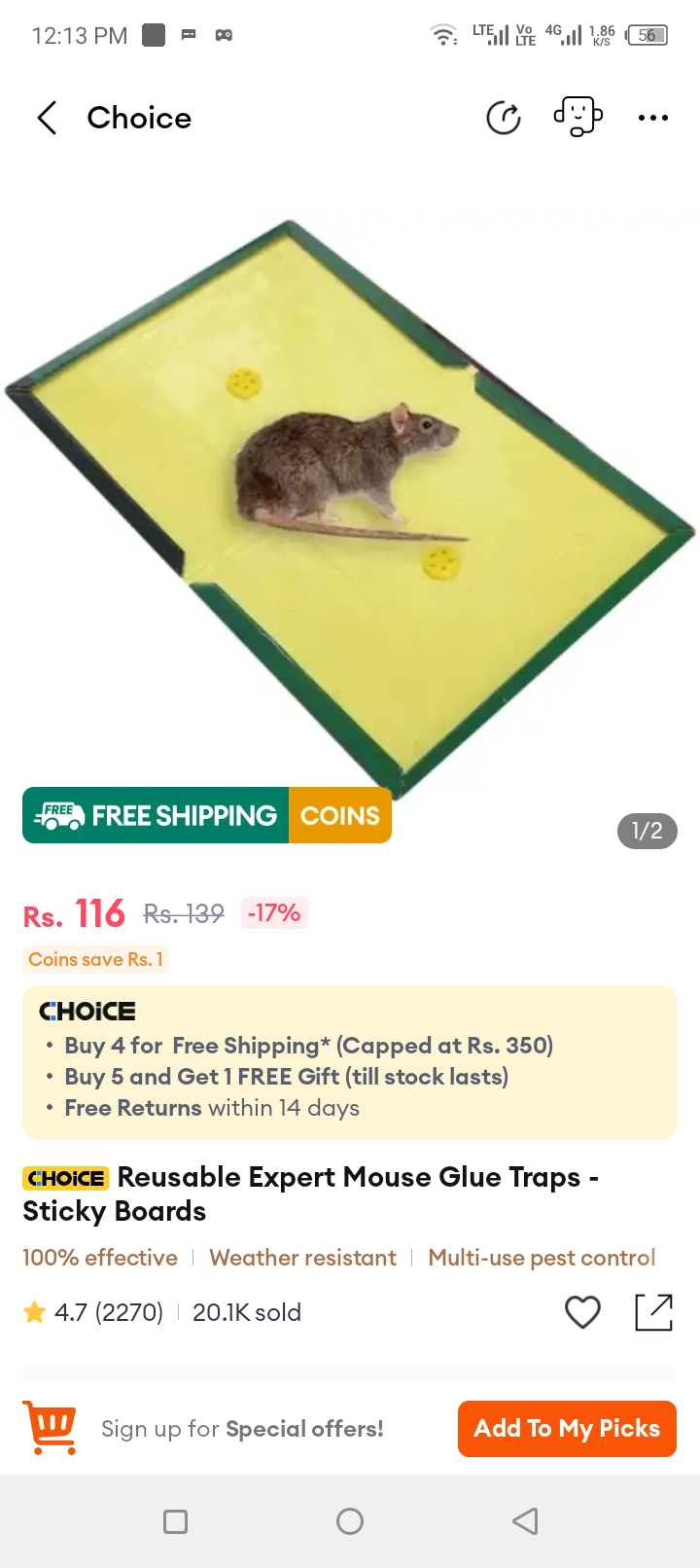Open the customer support chat icon
This screenshot has width=700, height=1568.
pos(577,117)
